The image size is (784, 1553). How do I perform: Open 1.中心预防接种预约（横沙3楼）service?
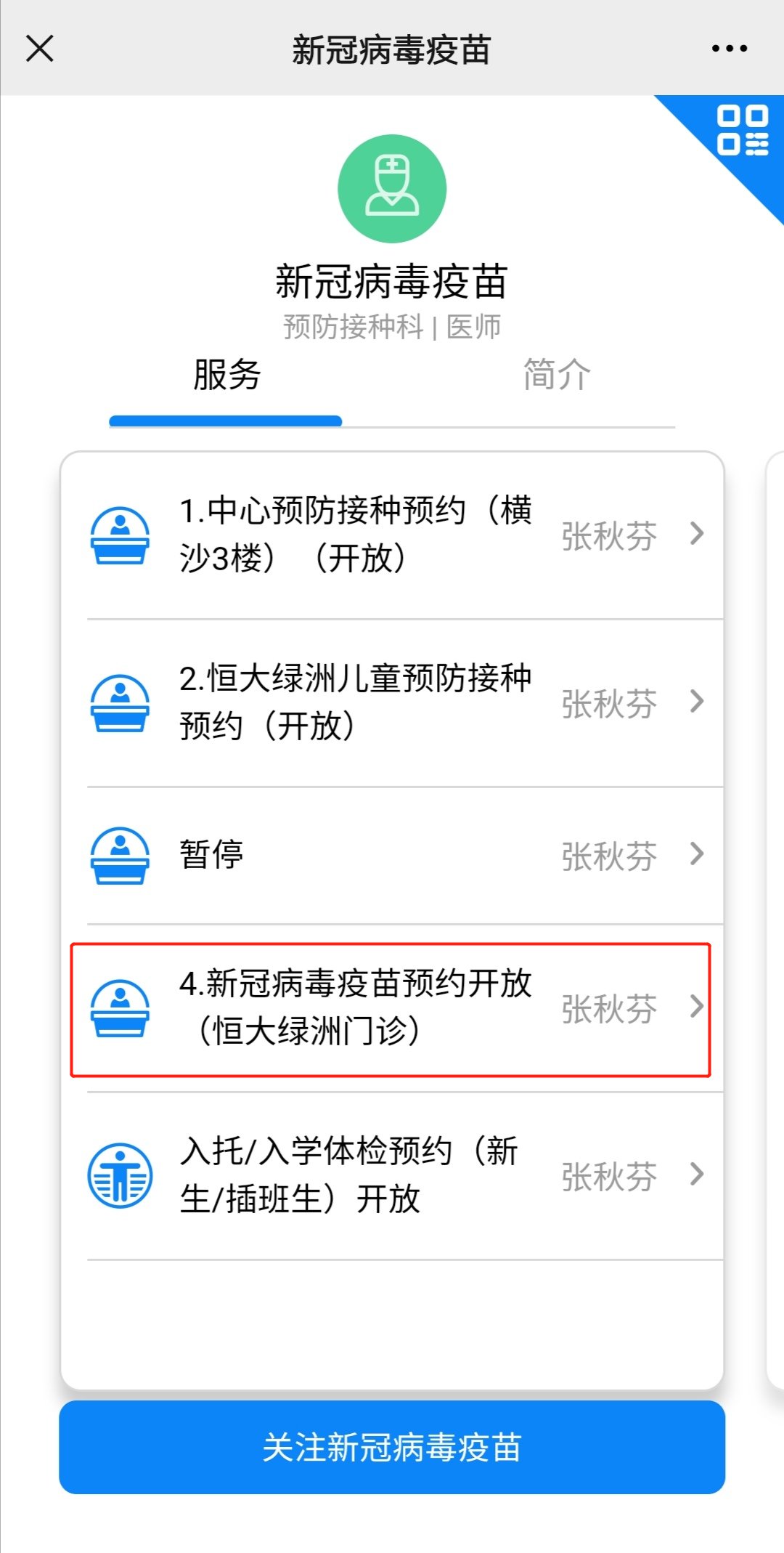pyautogui.click(x=392, y=535)
